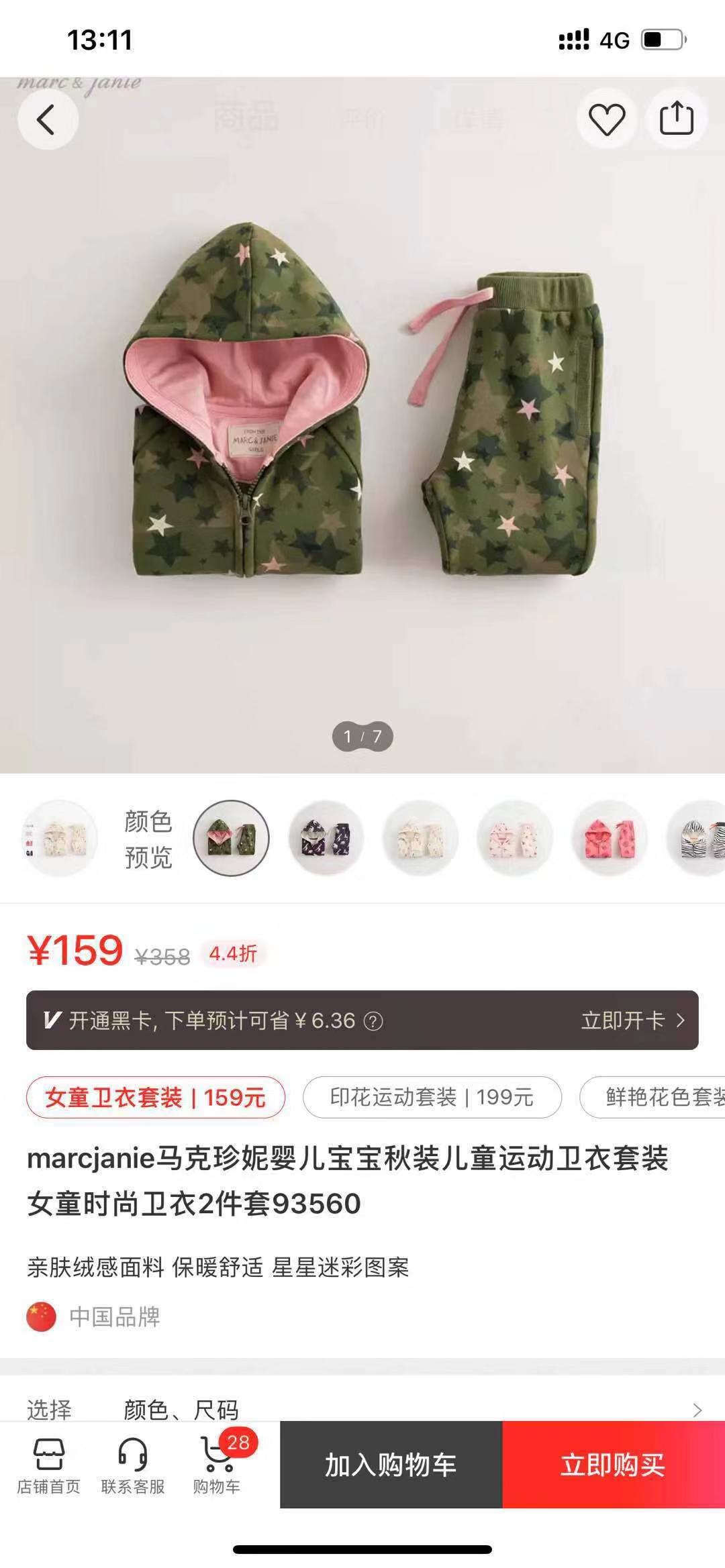The width and height of the screenshot is (725, 1568).
Task: Buy now with 立即购买
Action: click(613, 1465)
